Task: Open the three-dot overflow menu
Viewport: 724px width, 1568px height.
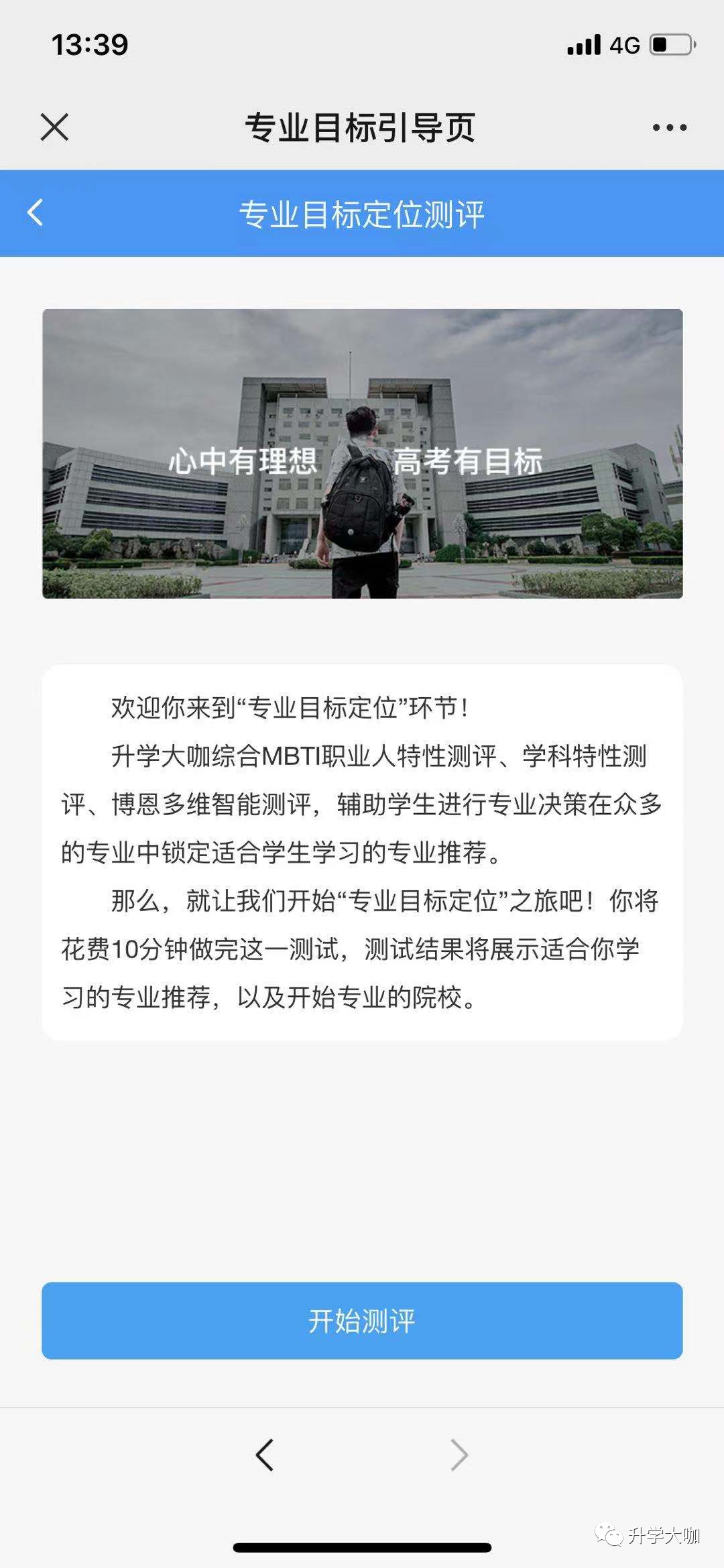Action: pyautogui.click(x=669, y=127)
